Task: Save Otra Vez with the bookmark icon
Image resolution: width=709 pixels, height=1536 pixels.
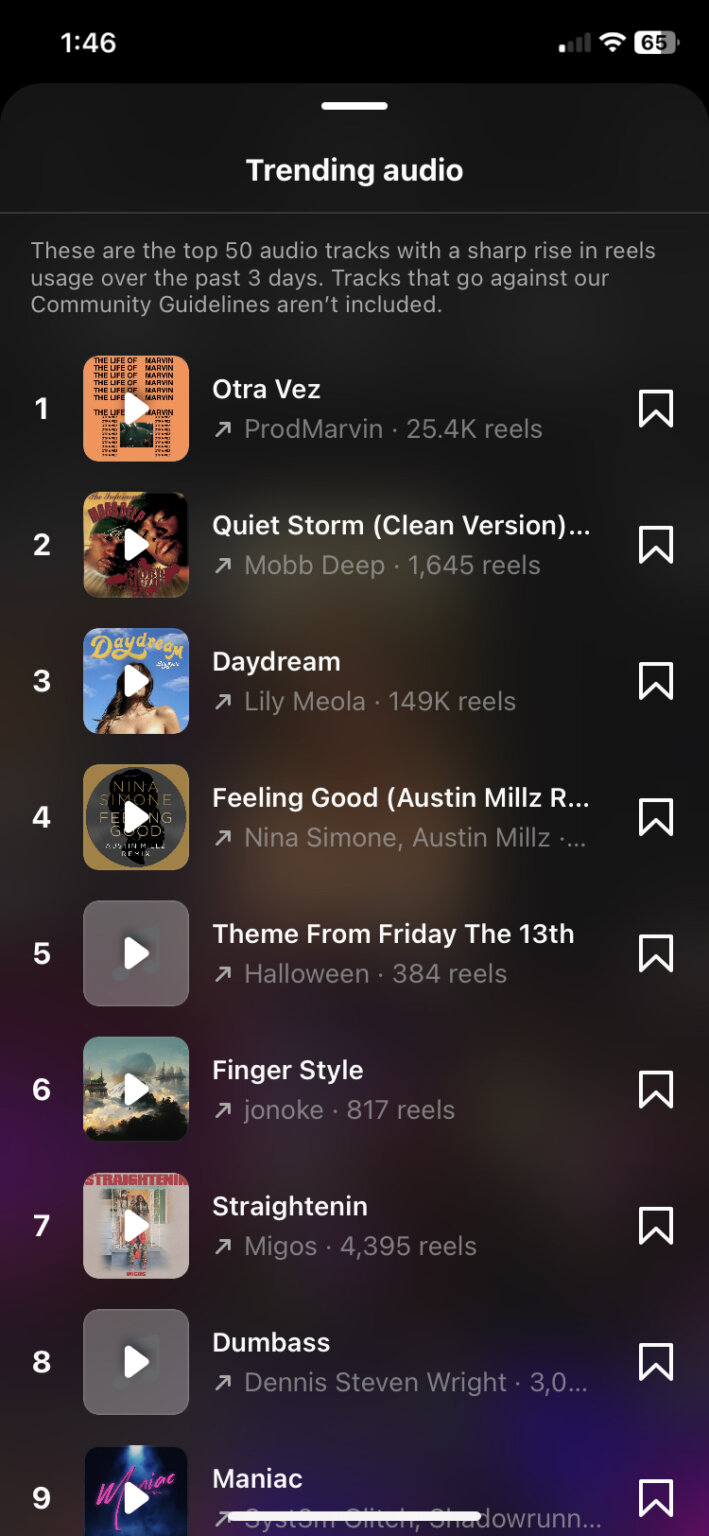Action: (x=656, y=408)
